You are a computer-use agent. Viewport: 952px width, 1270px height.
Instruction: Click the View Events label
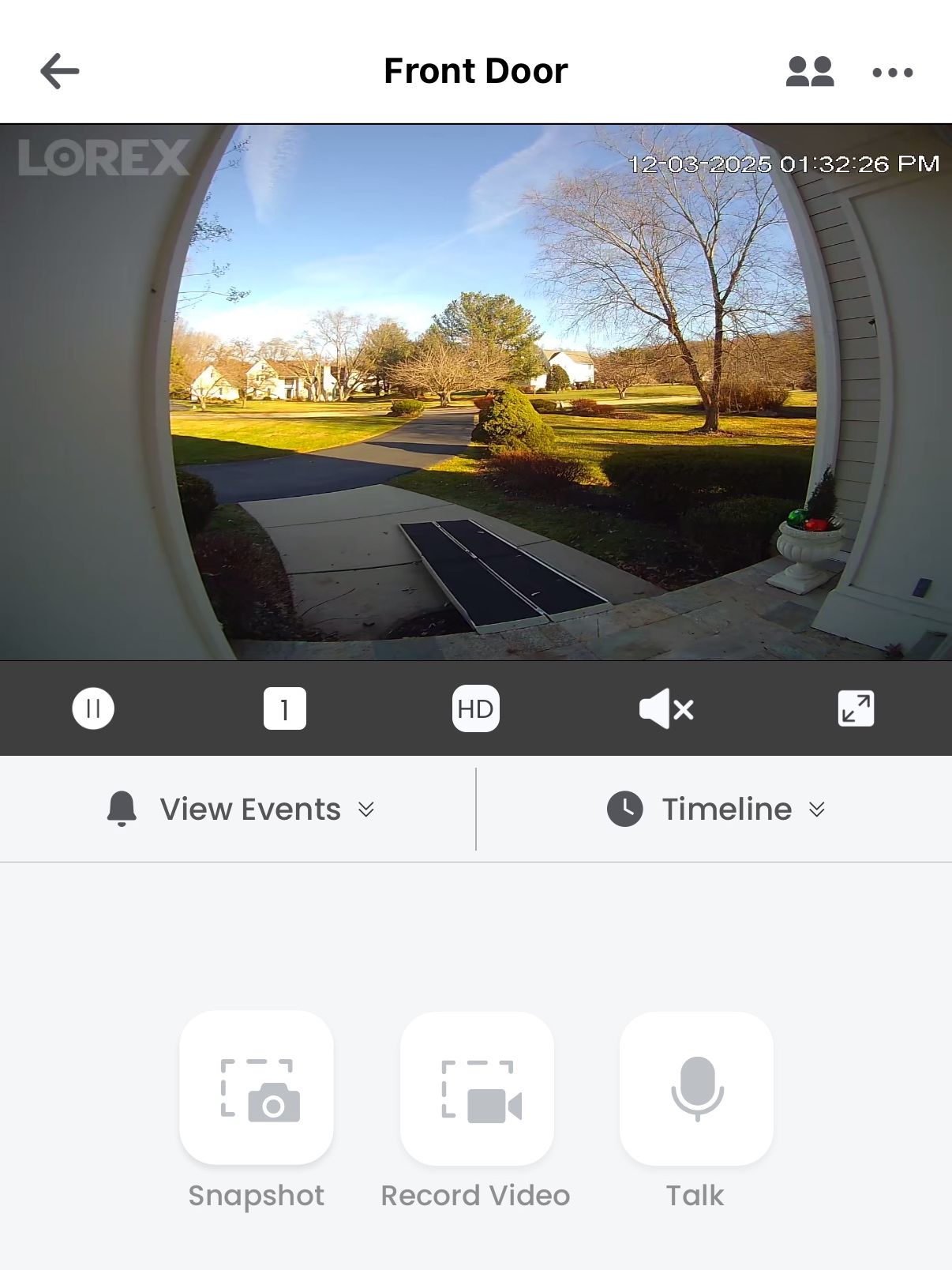tap(249, 809)
